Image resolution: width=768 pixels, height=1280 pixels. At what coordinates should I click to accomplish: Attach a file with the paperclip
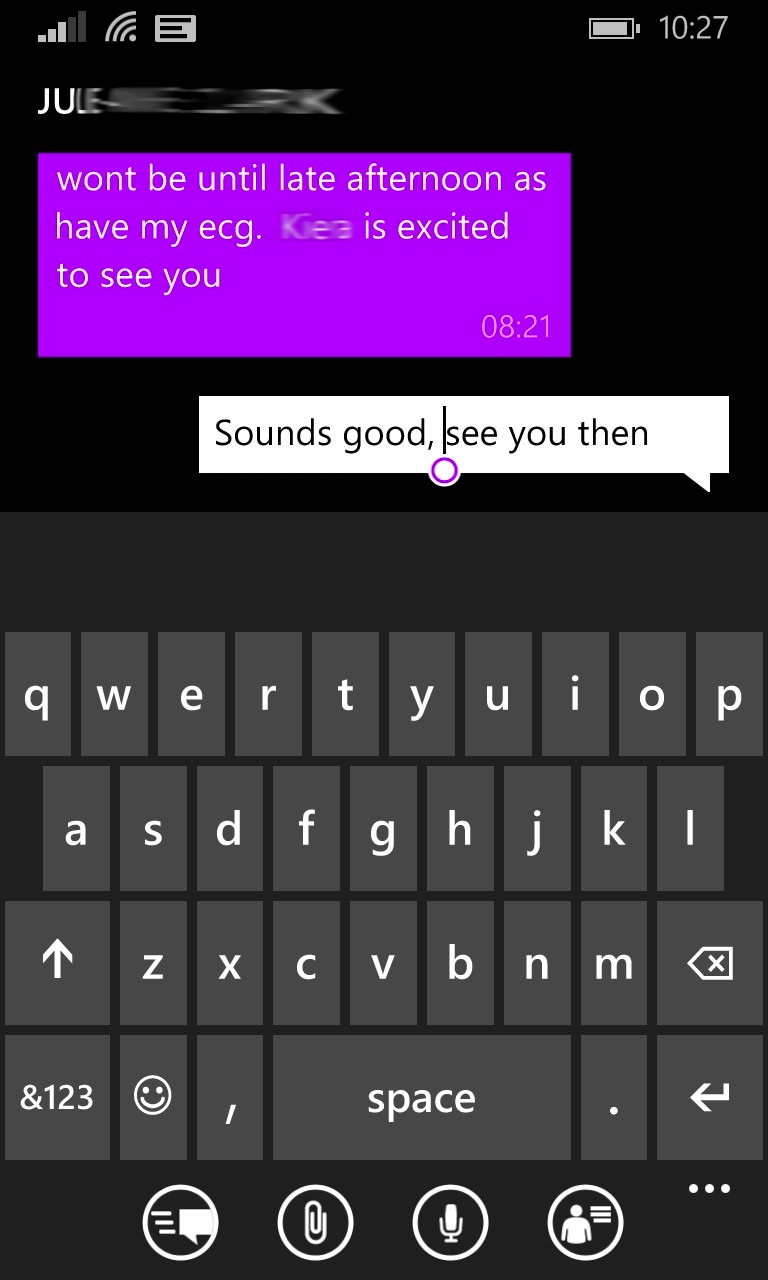(315, 1221)
